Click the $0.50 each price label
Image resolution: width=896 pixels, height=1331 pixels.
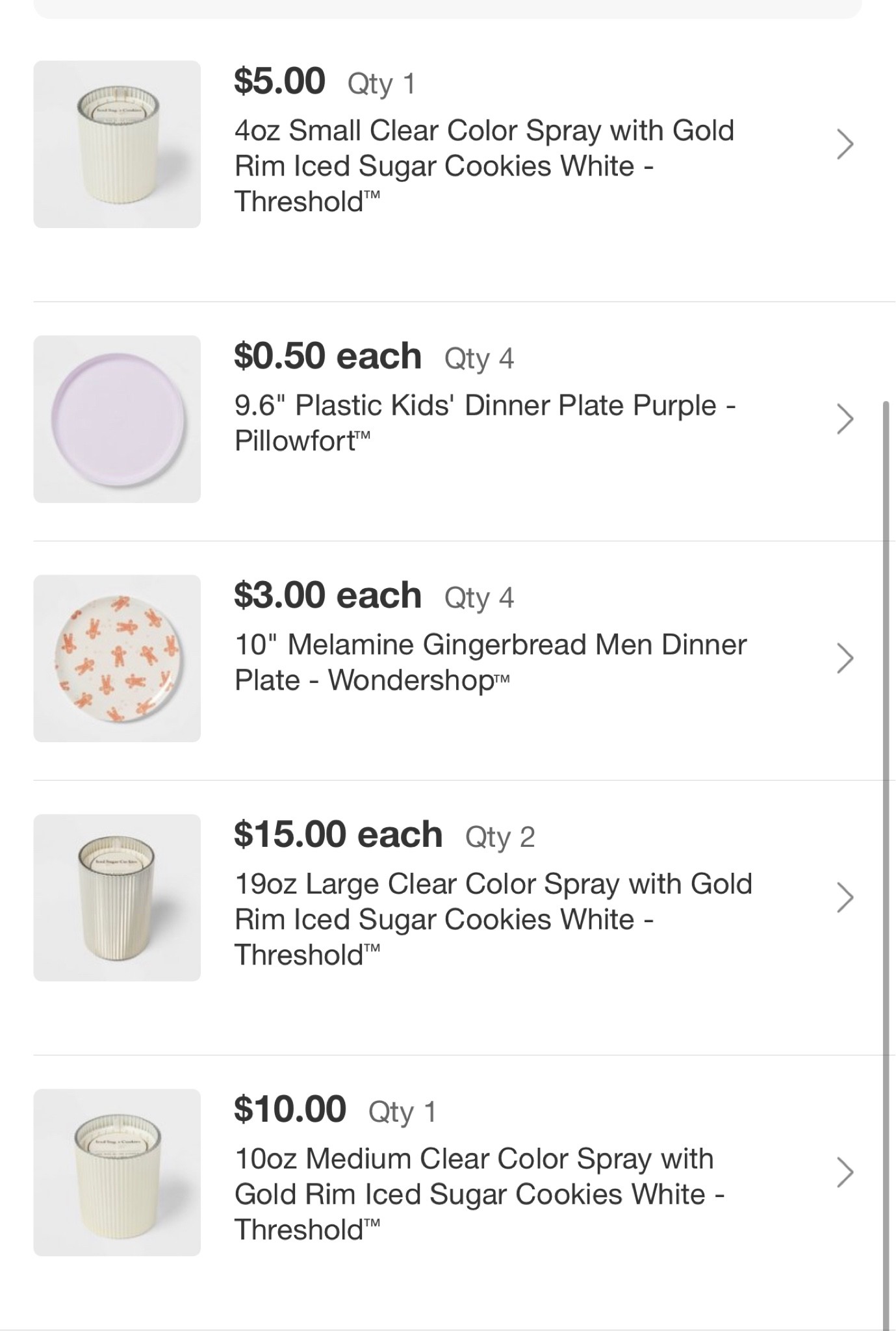[x=327, y=356]
